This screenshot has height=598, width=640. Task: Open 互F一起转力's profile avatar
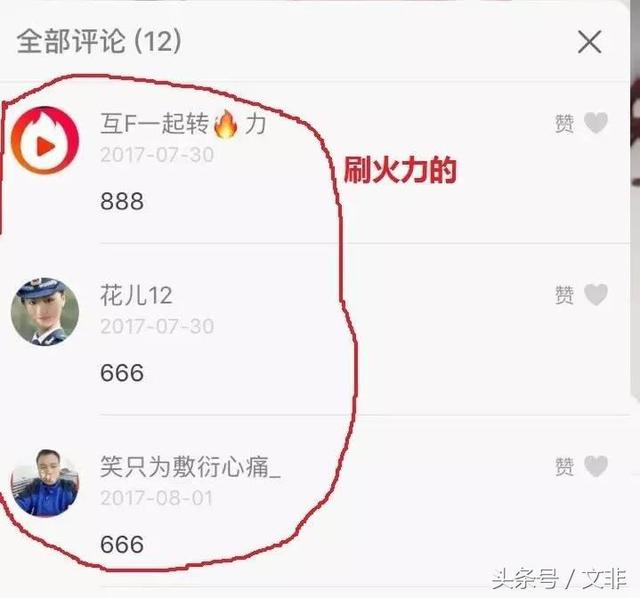pyautogui.click(x=44, y=140)
